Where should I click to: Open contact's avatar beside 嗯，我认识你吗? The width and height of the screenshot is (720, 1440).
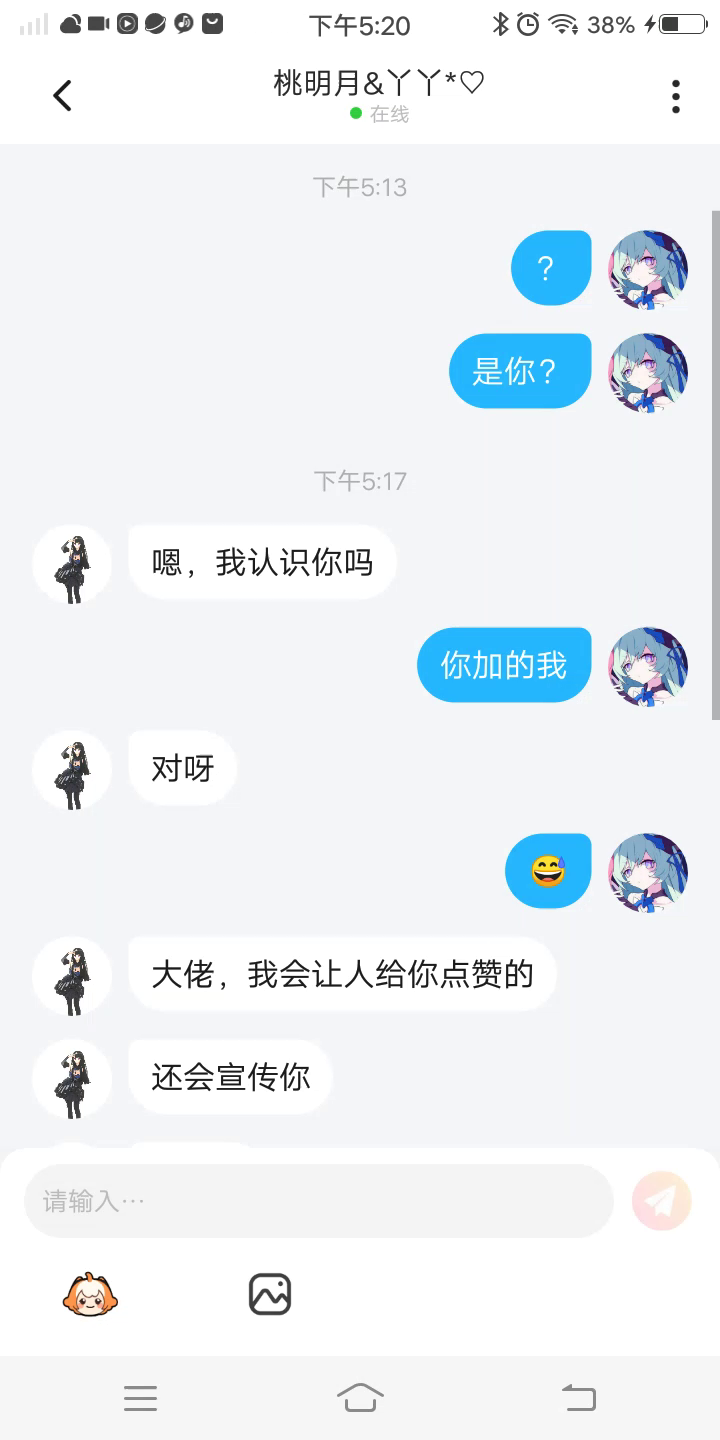[72, 564]
